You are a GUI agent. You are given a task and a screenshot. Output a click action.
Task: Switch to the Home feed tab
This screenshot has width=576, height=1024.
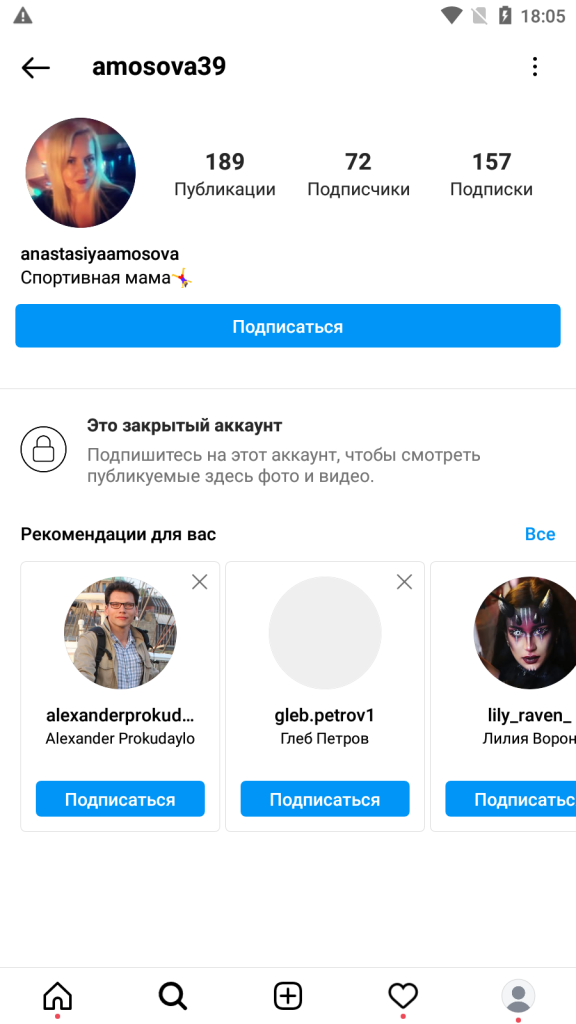57,997
